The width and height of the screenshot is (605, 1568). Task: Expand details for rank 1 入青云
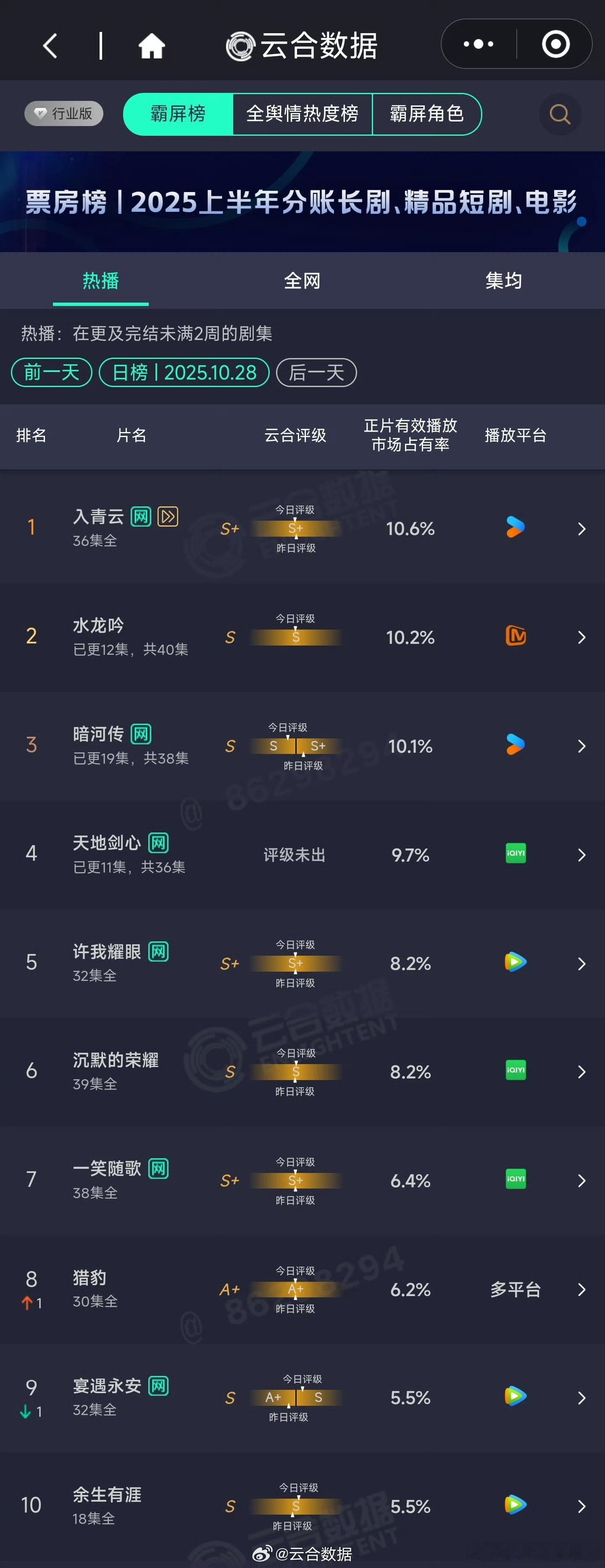pyautogui.click(x=581, y=529)
